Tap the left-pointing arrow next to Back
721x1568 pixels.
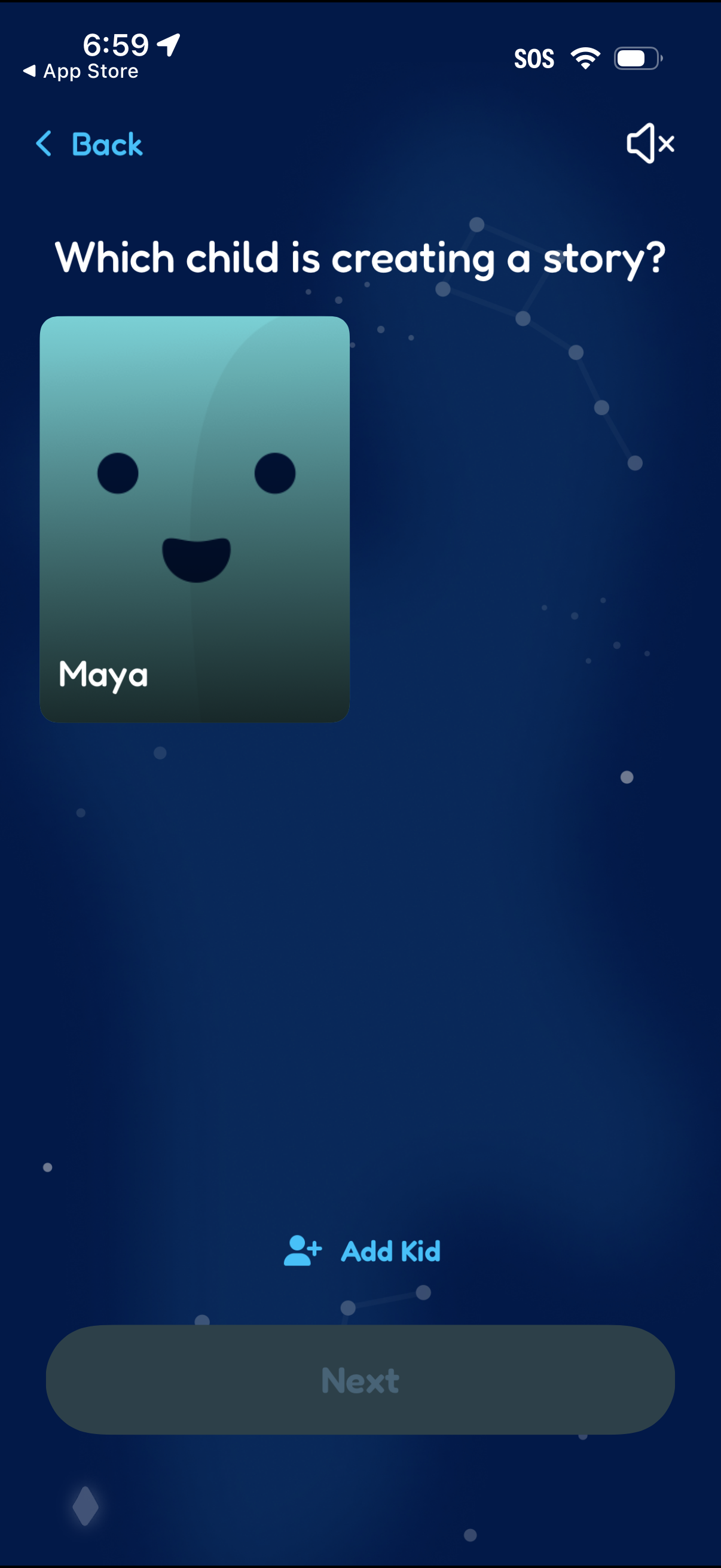point(42,144)
